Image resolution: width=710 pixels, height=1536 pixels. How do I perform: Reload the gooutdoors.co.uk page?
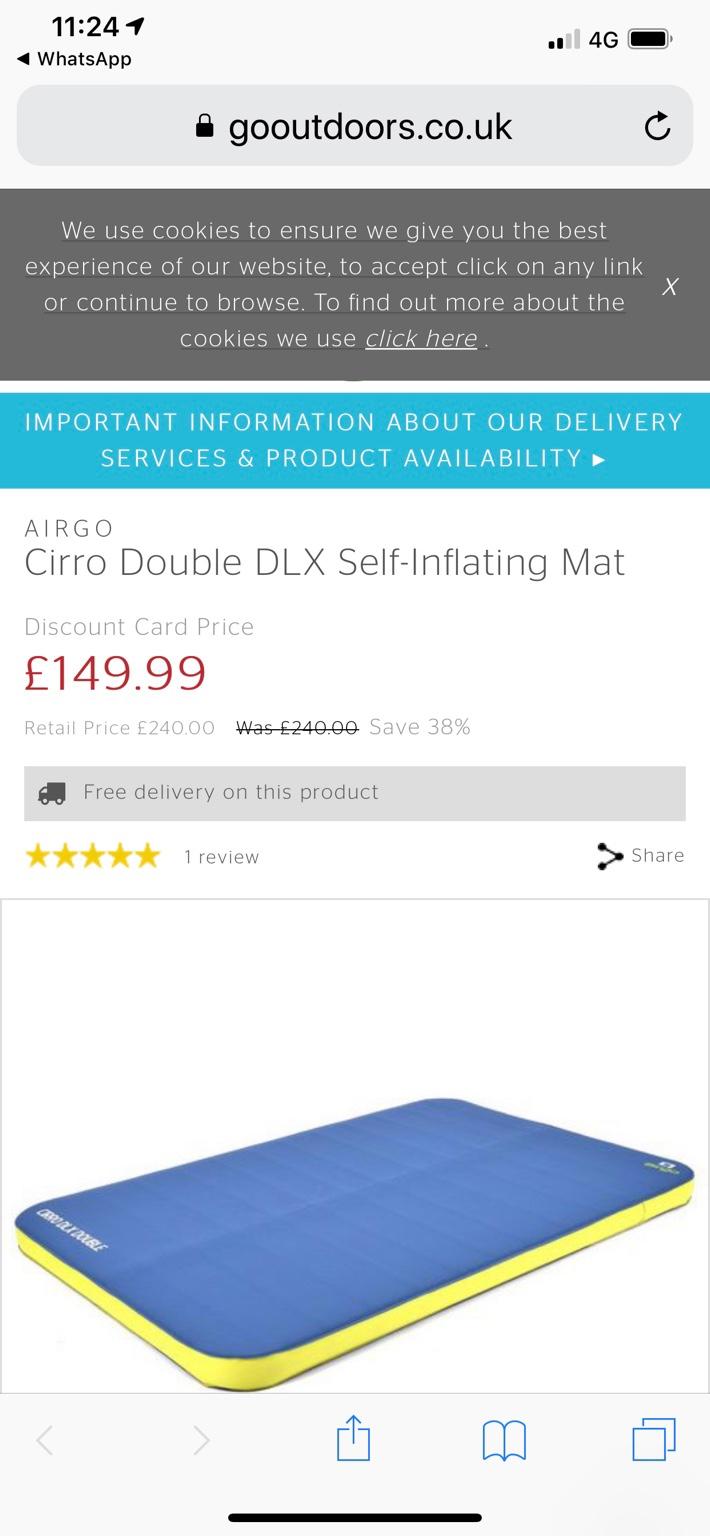[657, 126]
